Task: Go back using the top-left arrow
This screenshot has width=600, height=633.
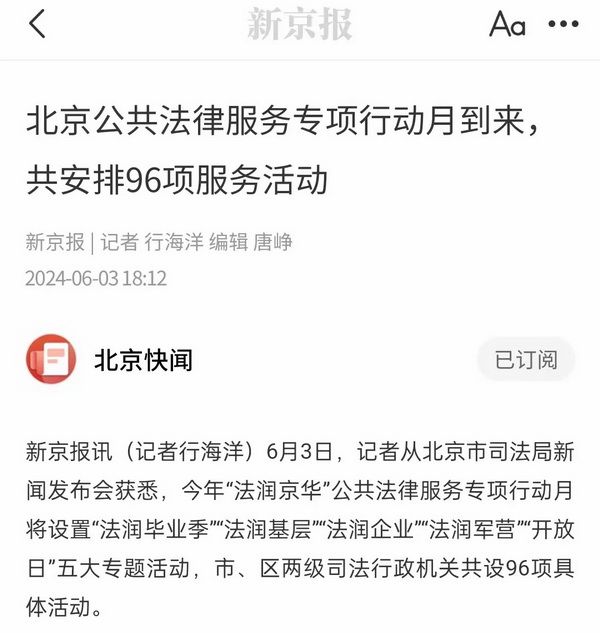Action: (37, 25)
